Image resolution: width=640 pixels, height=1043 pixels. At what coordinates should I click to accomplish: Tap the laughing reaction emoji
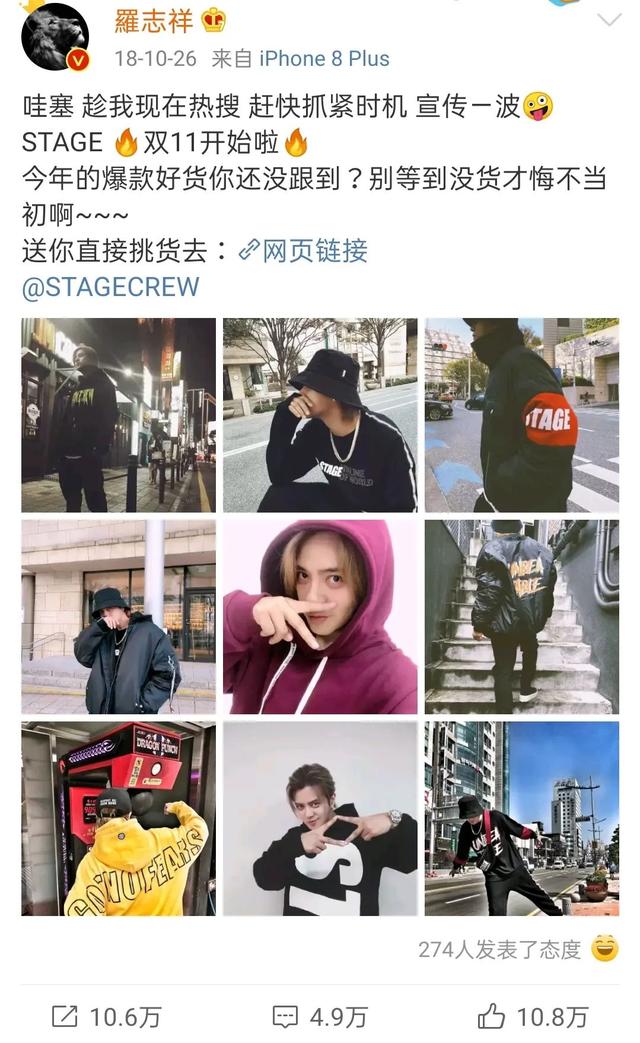pyautogui.click(x=604, y=949)
